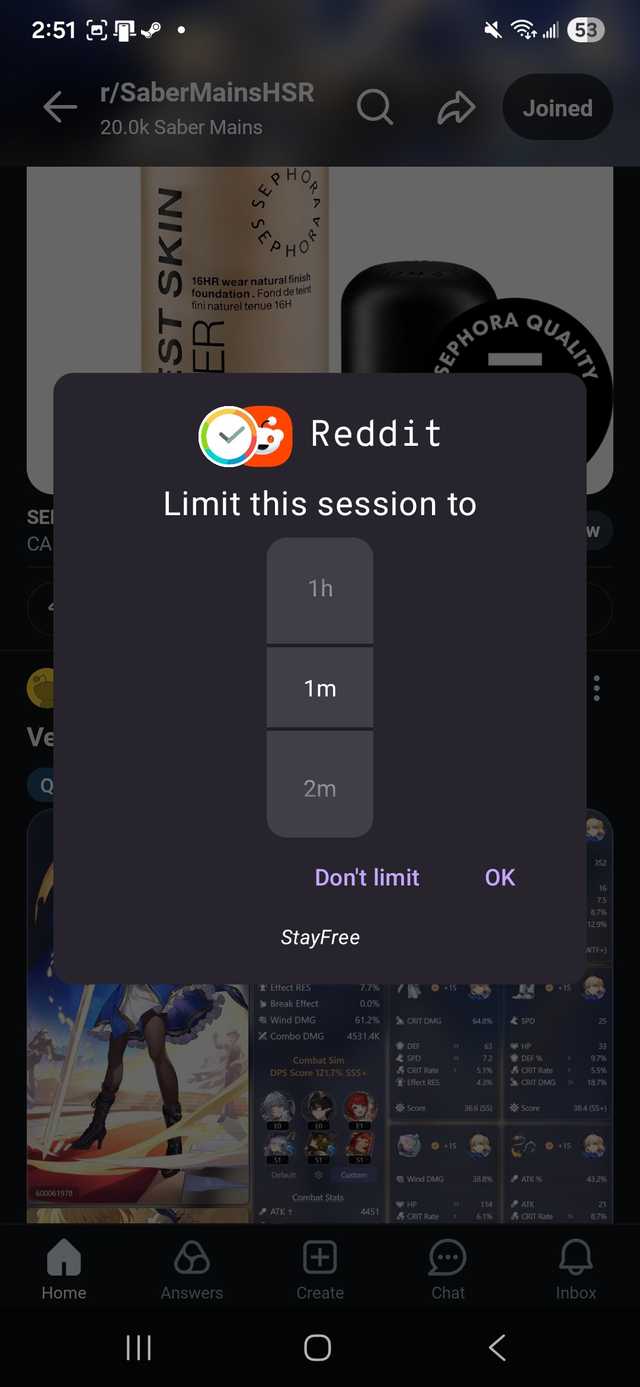Tap the system back button

pyautogui.click(x=497, y=1347)
